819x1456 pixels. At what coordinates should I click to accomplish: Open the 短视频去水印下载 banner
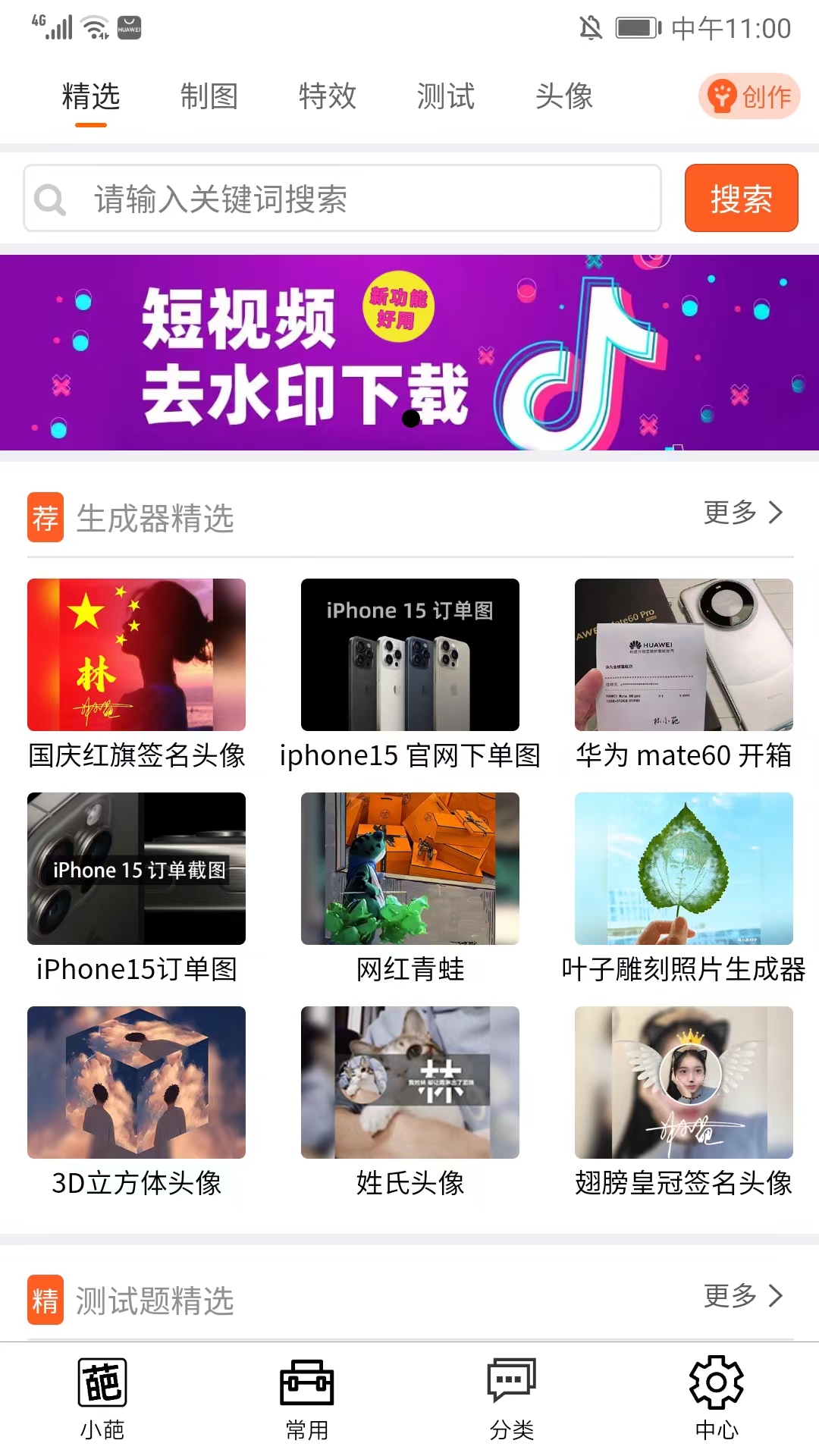(x=409, y=353)
